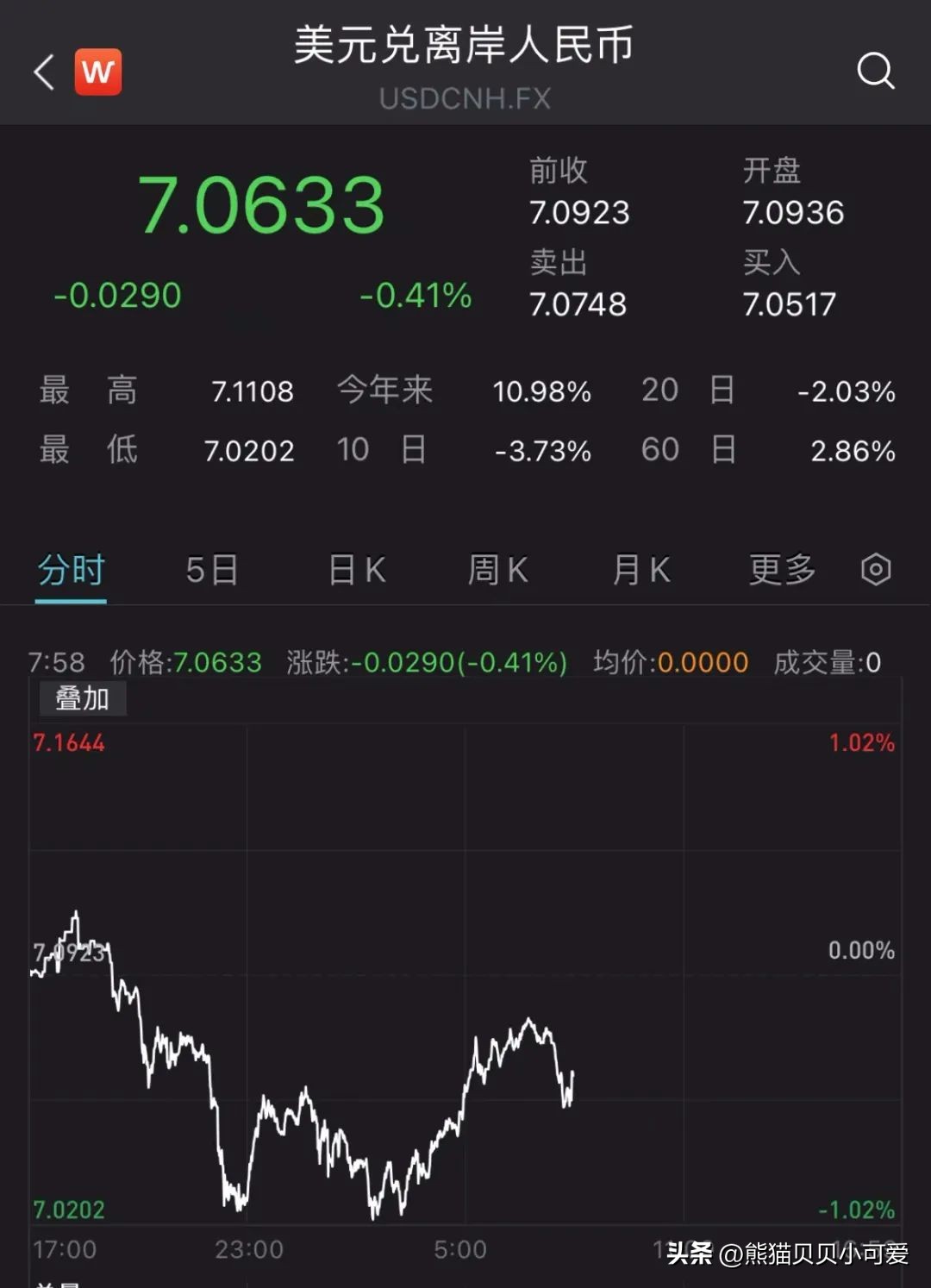This screenshot has width=931, height=1288.
Task: Tap the 叠加 overlay button
Action: 83,698
